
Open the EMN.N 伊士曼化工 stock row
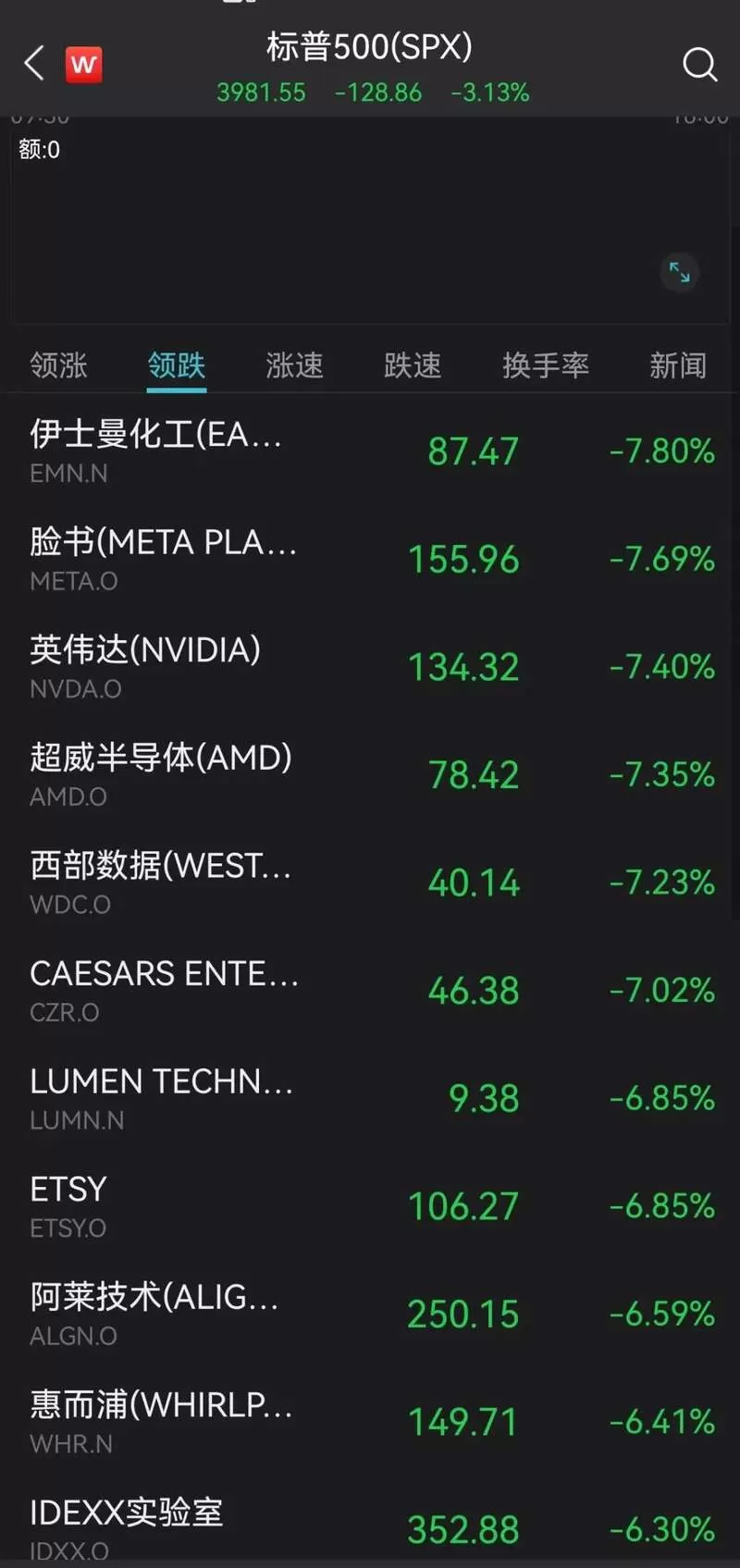(370, 451)
